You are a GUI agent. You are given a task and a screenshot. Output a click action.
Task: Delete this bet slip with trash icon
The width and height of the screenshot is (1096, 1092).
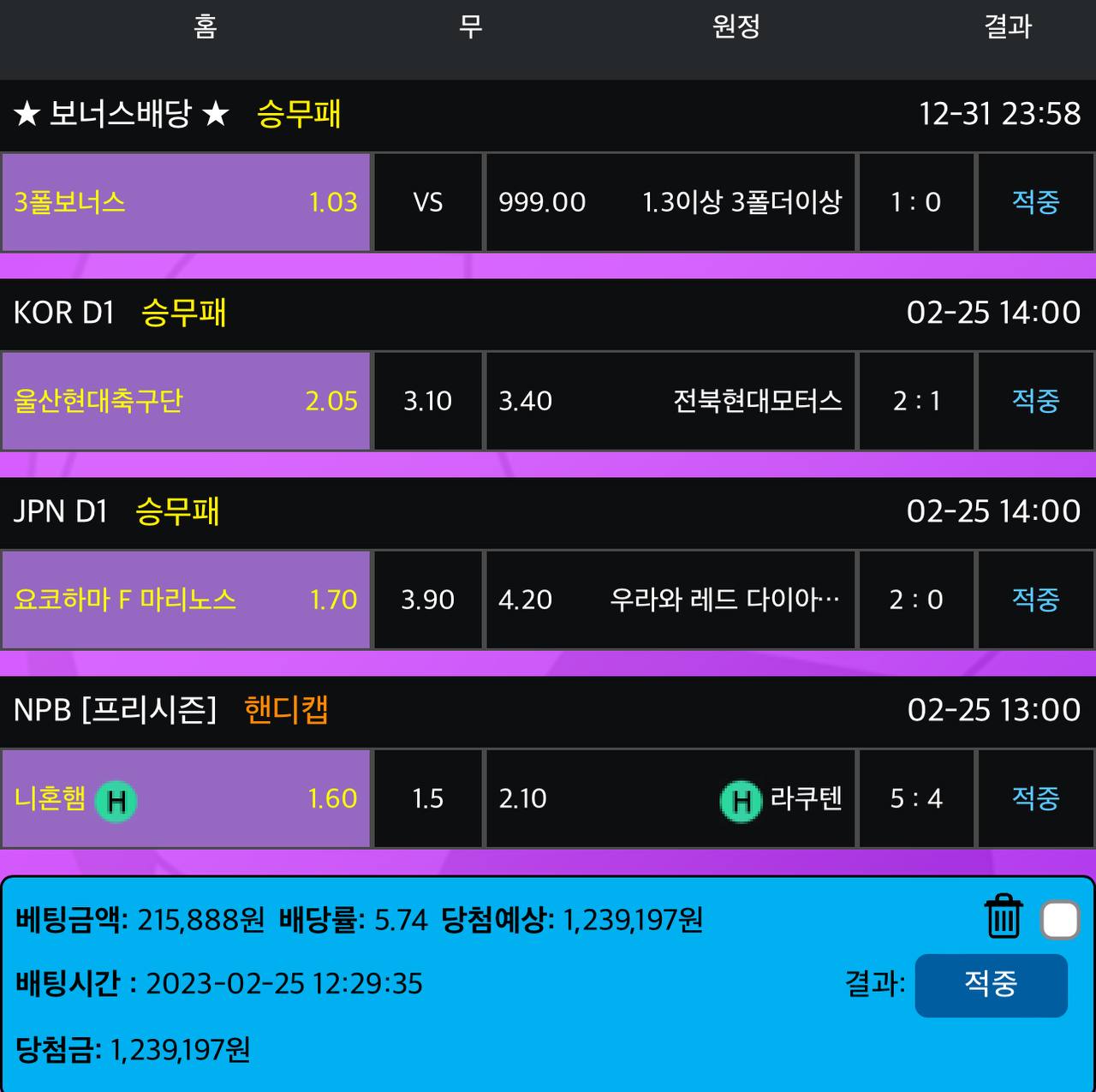tap(1003, 917)
